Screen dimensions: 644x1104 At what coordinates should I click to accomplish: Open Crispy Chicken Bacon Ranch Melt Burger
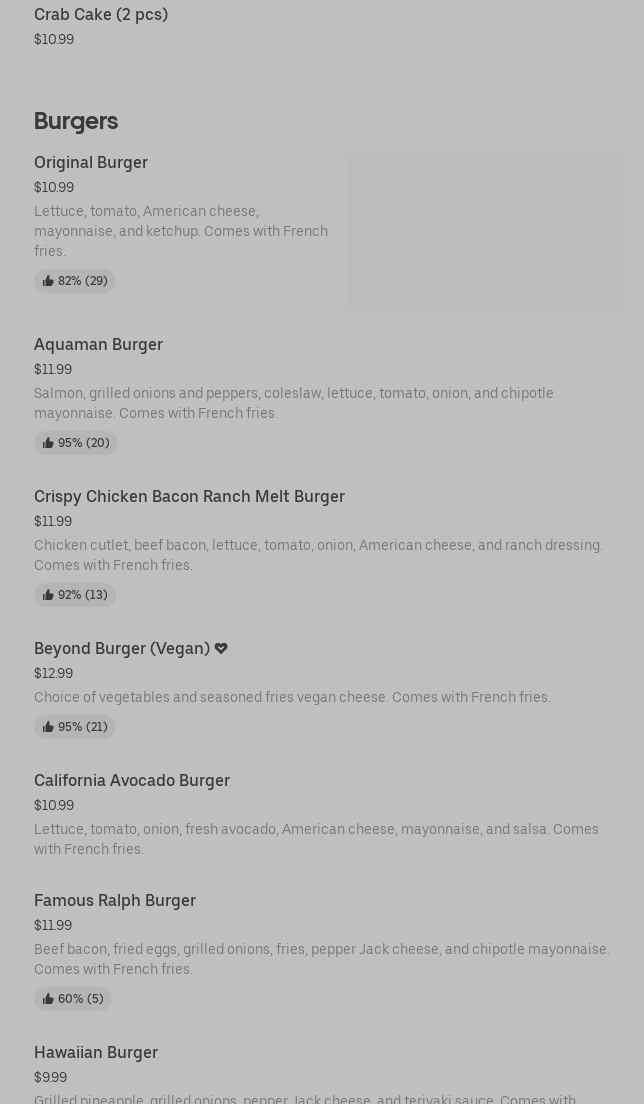pos(189,497)
